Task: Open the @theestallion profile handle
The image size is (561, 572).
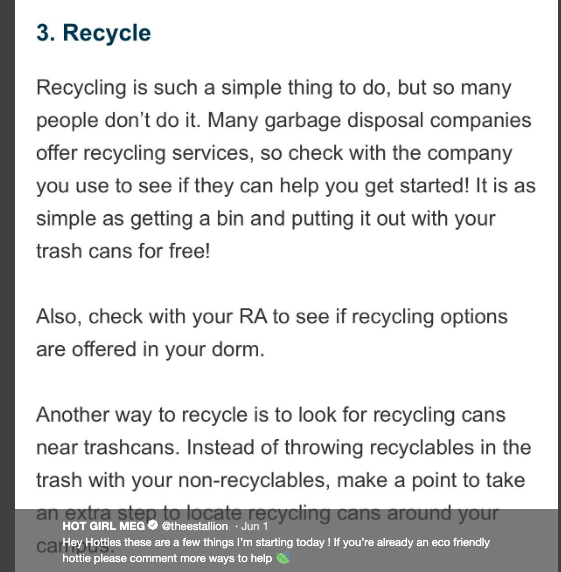Action: click(194, 526)
